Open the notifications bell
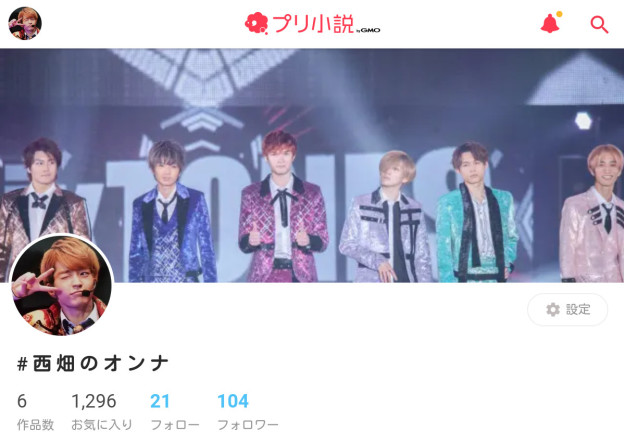624x444 pixels. point(550,24)
